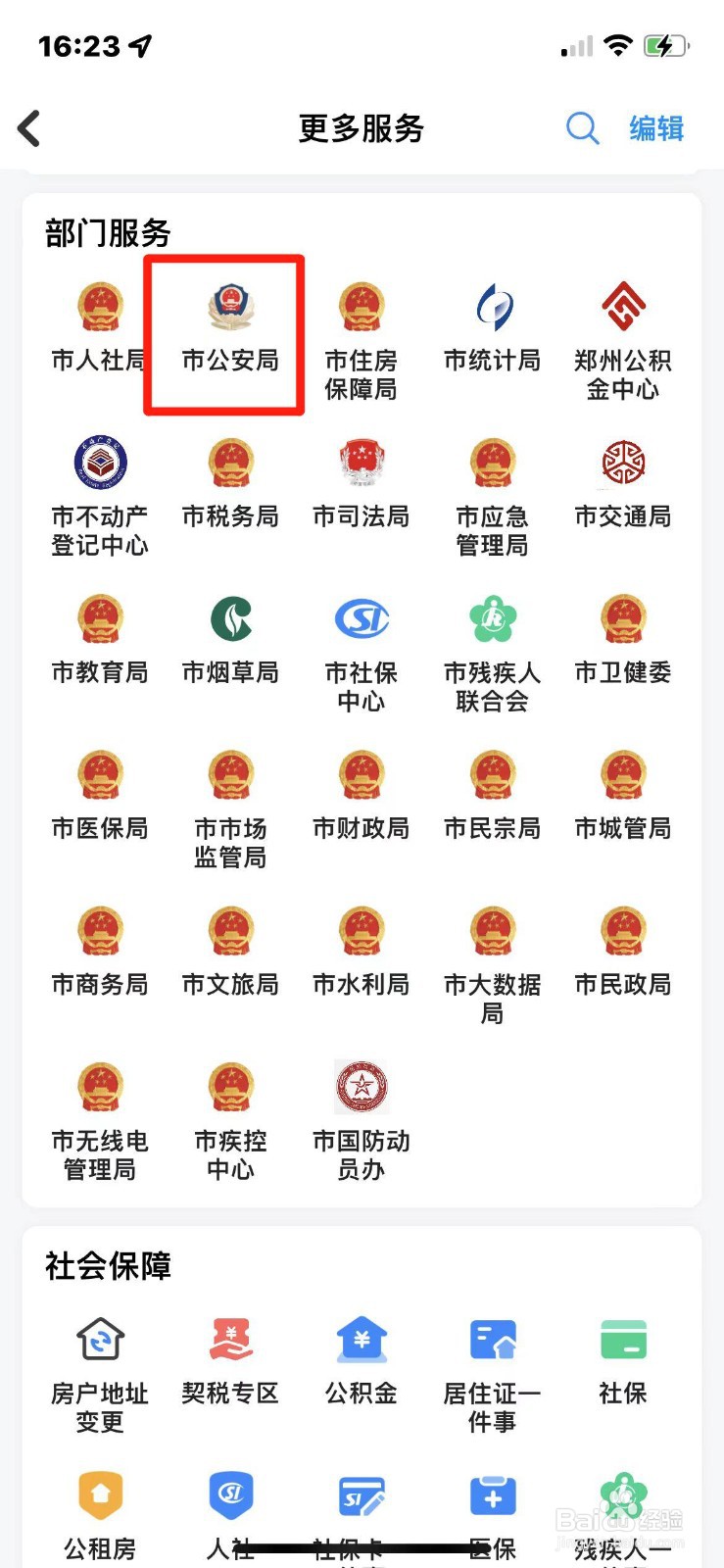Open the 居住证一件事 service
Screen dimensions: 724x1568
[492, 1362]
